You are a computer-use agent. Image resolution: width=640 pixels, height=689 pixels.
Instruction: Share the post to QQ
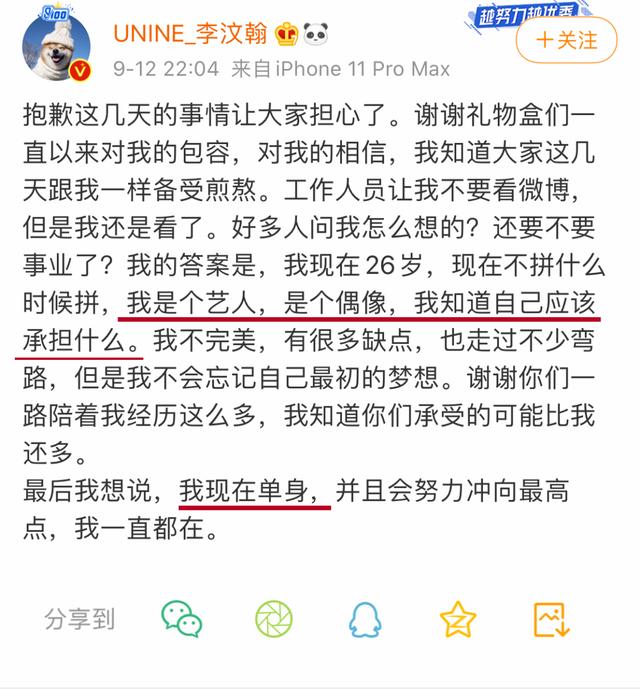pos(365,619)
